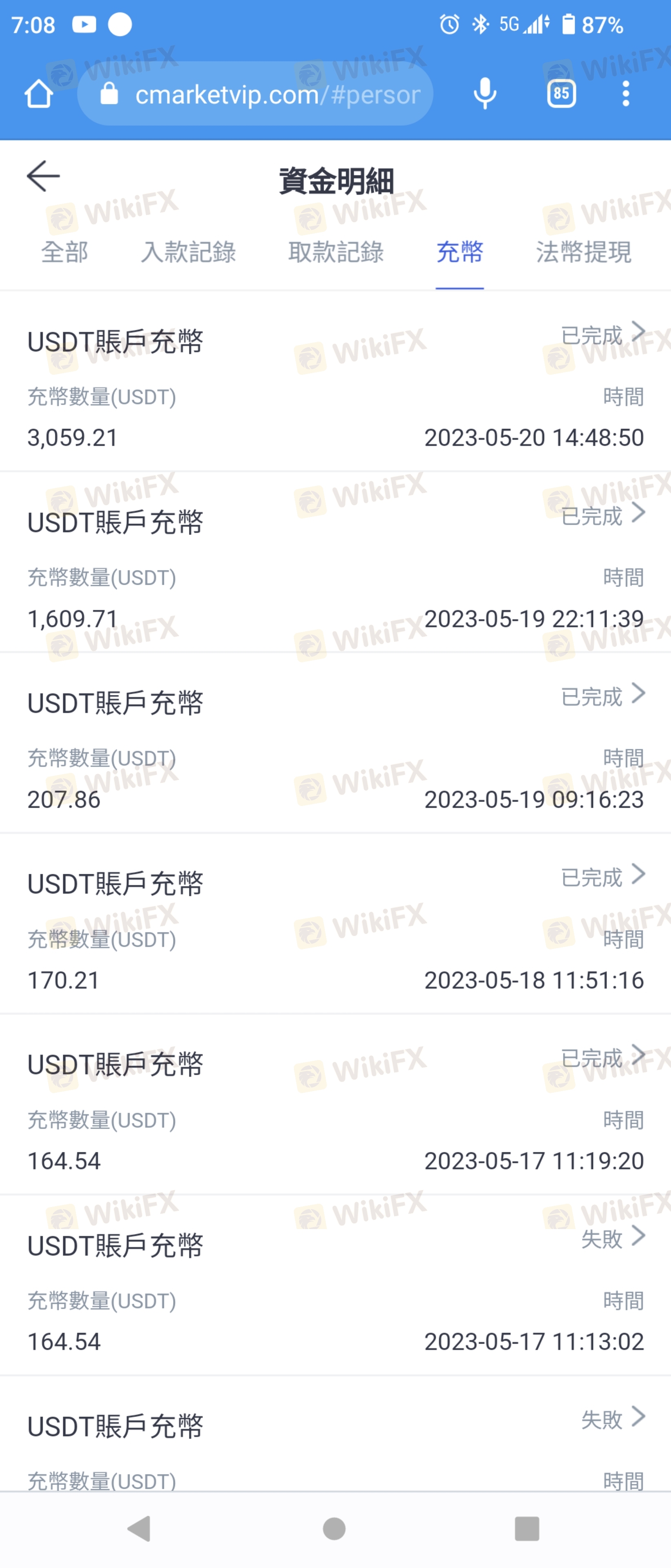671x1568 pixels.
Task: Tap the cmarketvip.com address bar
Action: tap(256, 94)
